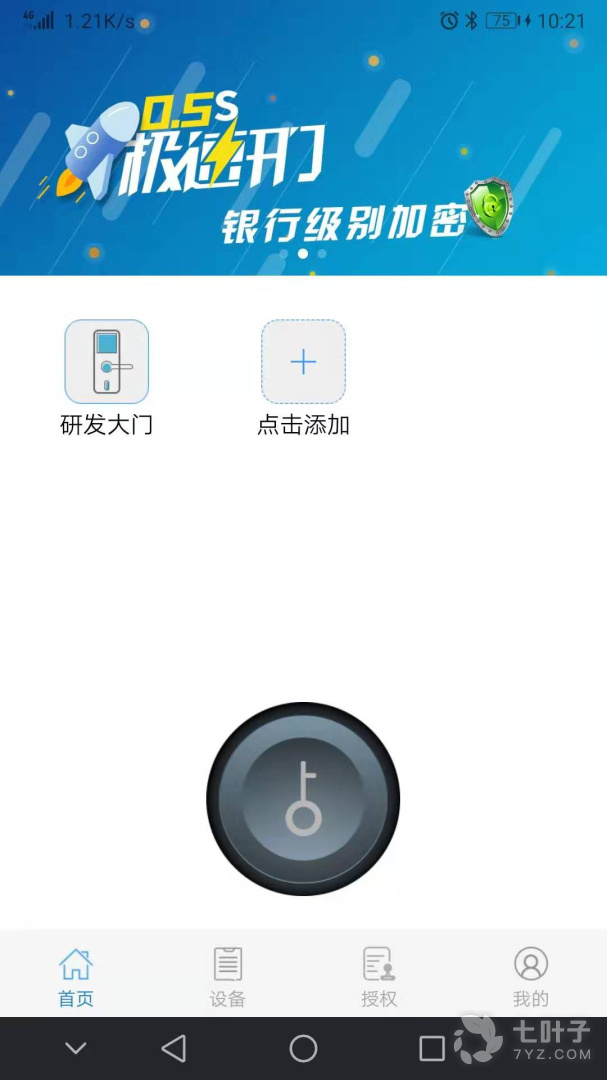Screen dimensions: 607x1080
Task: Open the 授权 tab
Action: [379, 977]
